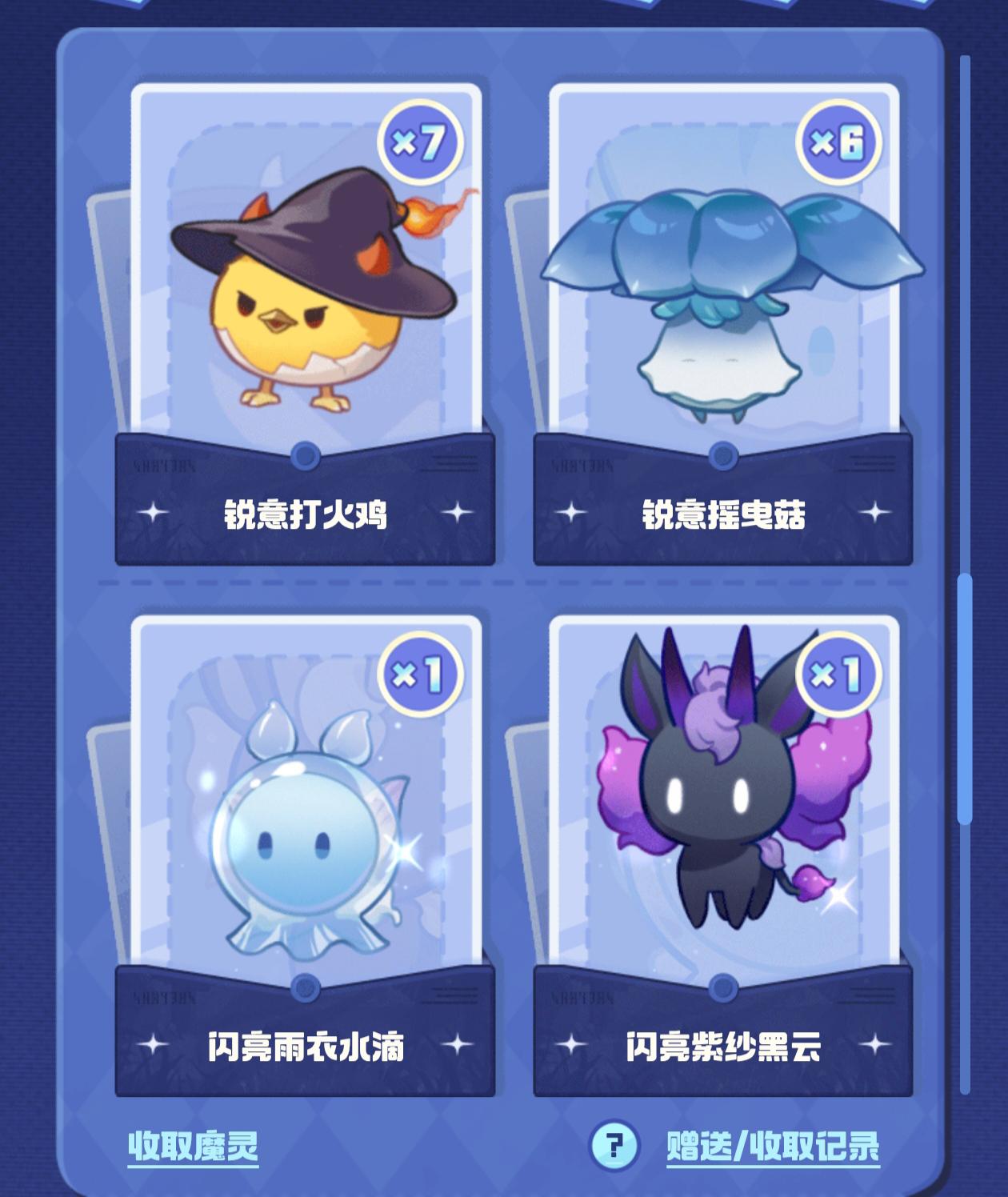Viewport: 1008px width, 1197px height.
Task: View 赠送/收取记录 records
Action: point(773,1146)
